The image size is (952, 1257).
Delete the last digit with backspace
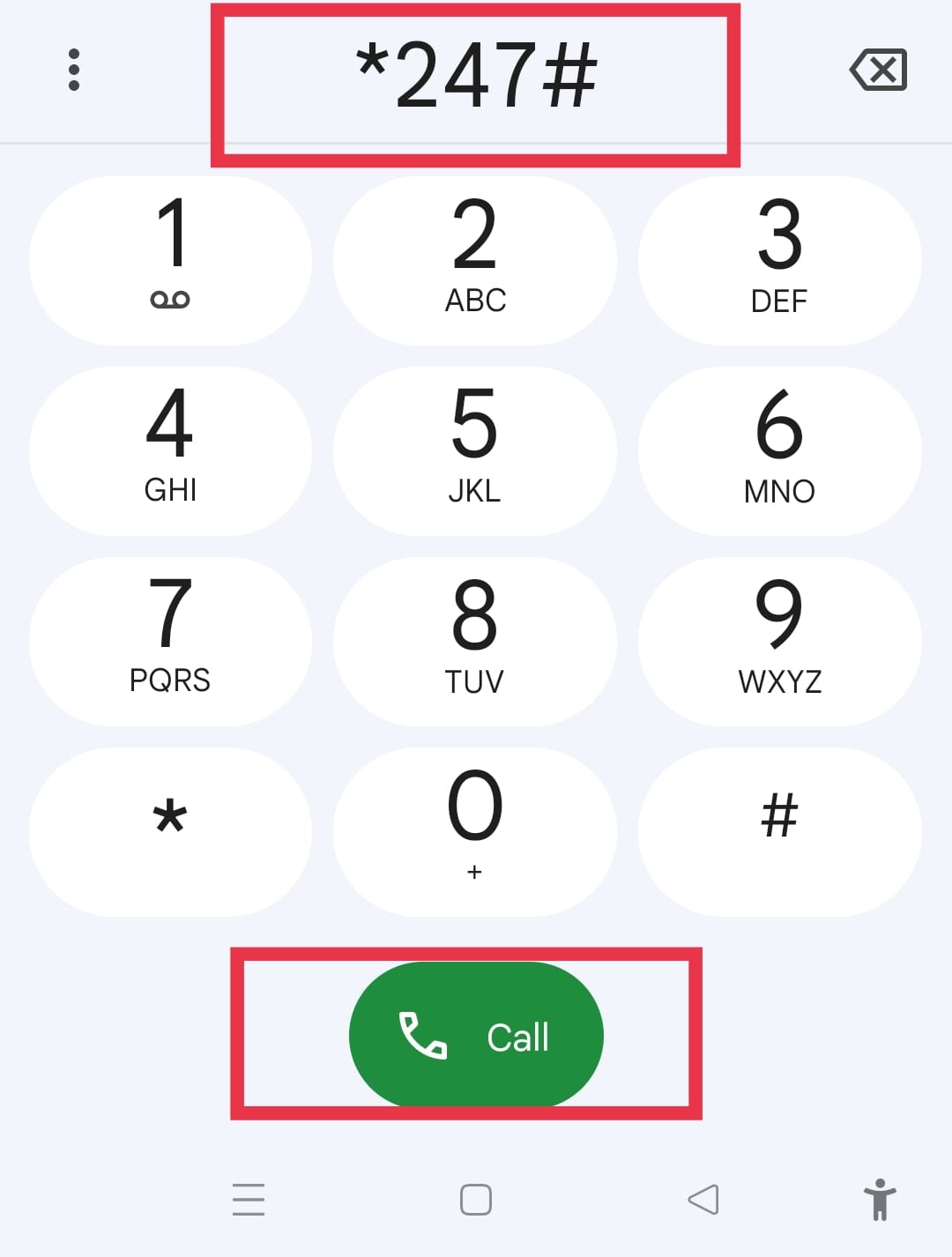879,70
